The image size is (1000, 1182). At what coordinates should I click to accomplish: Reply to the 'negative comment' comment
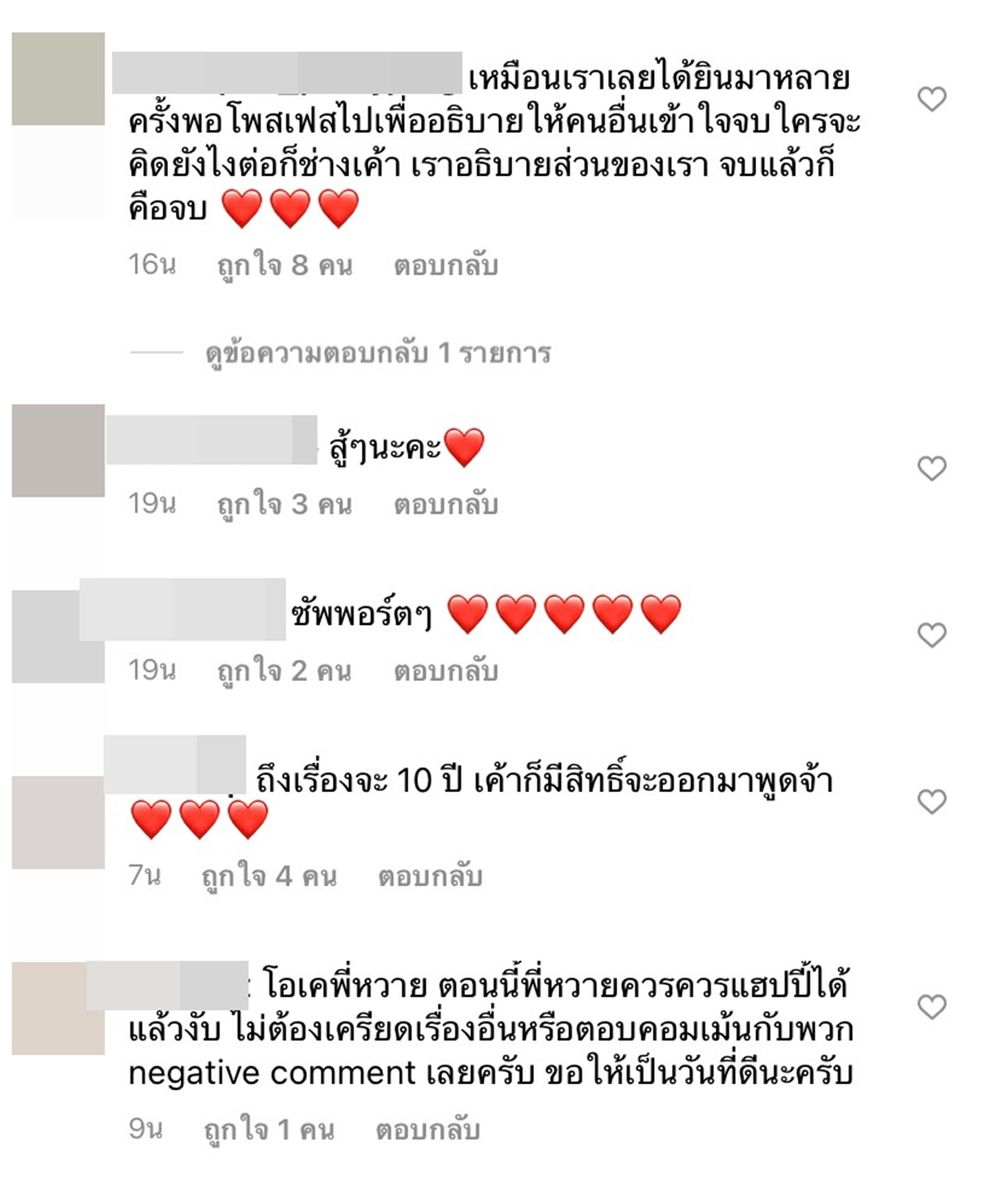(428, 1131)
